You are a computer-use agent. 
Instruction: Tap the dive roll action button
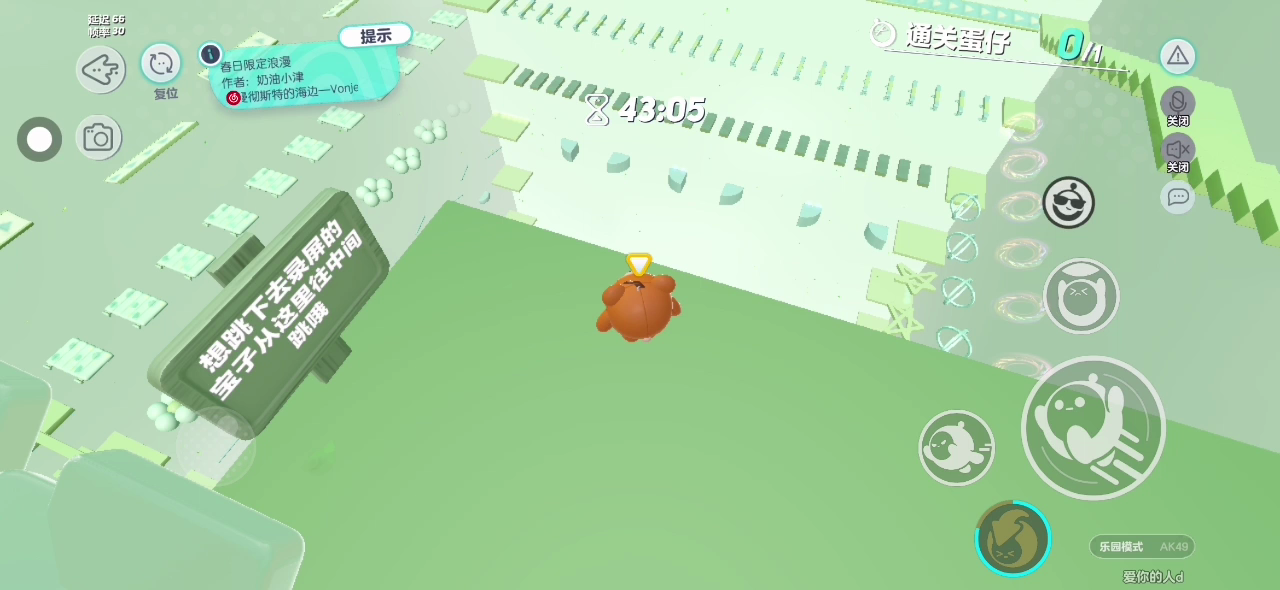[957, 448]
